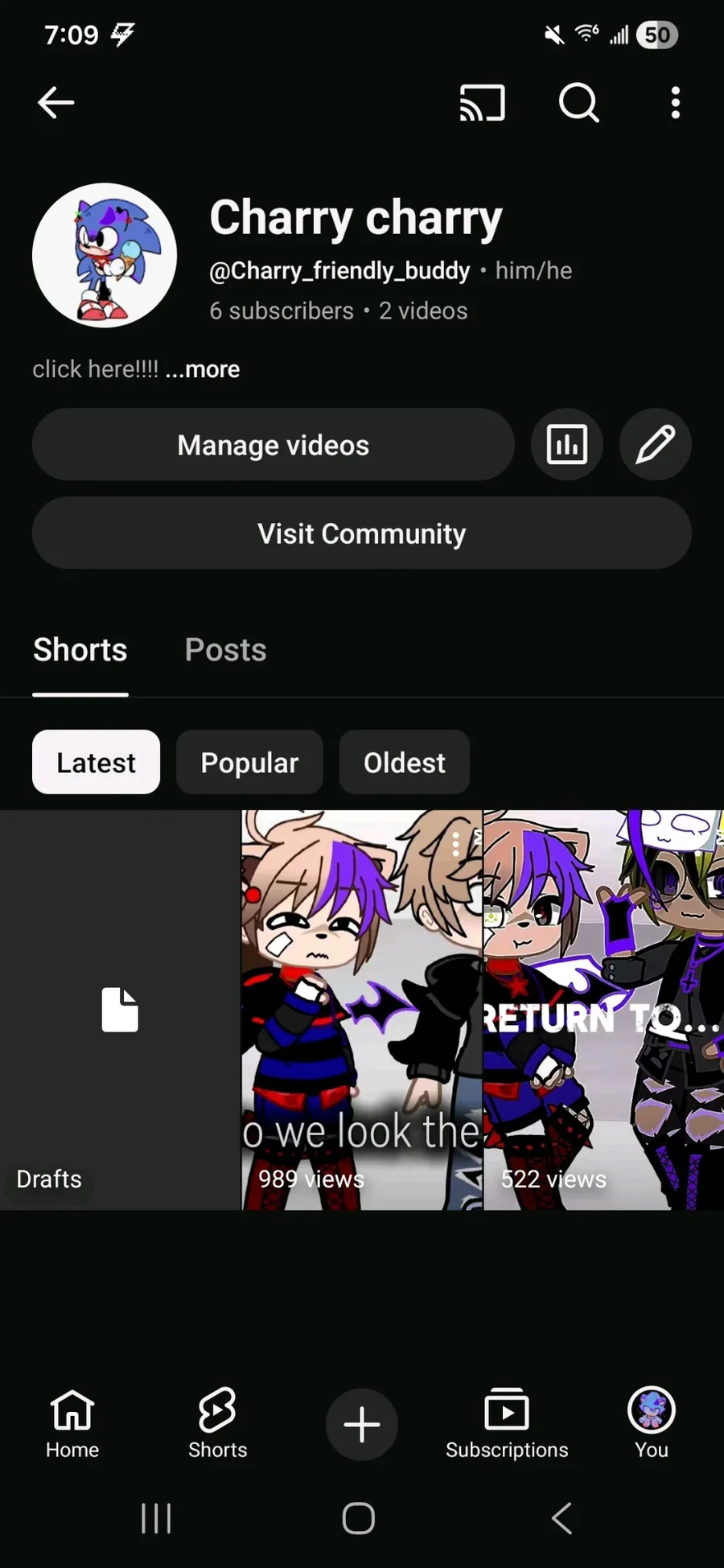Switch to the Posts tab
The height and width of the screenshot is (1568, 724).
click(225, 650)
